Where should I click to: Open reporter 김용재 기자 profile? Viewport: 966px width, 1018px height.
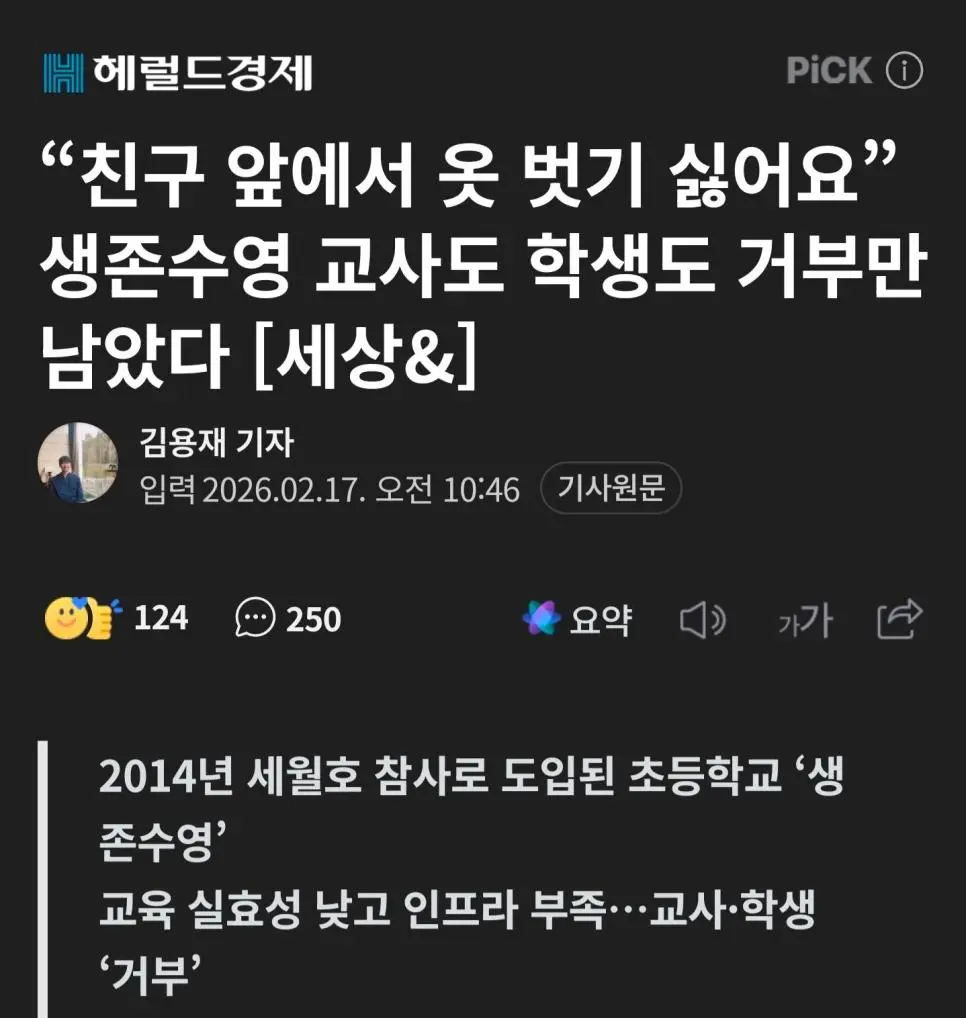pos(216,442)
